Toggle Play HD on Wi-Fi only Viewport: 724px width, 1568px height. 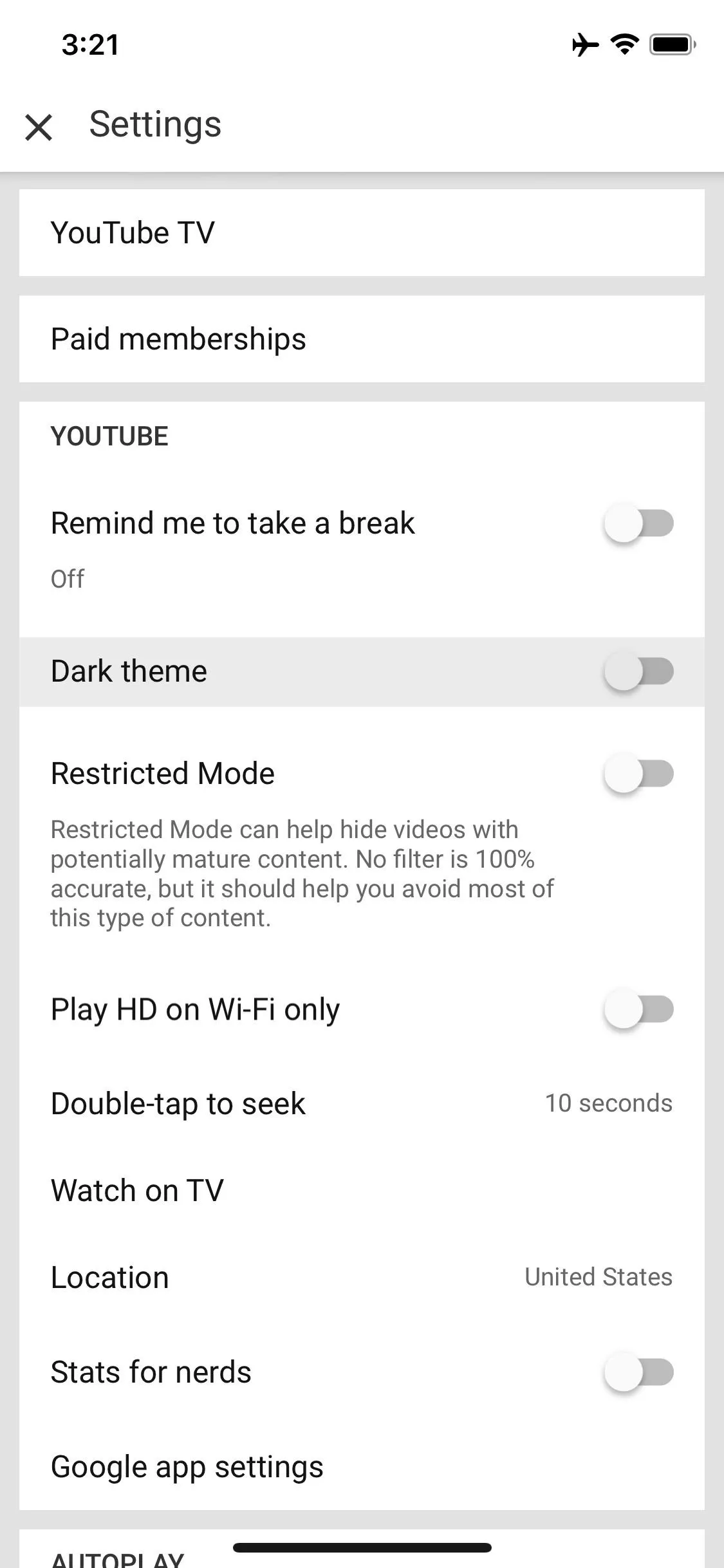(x=638, y=1009)
